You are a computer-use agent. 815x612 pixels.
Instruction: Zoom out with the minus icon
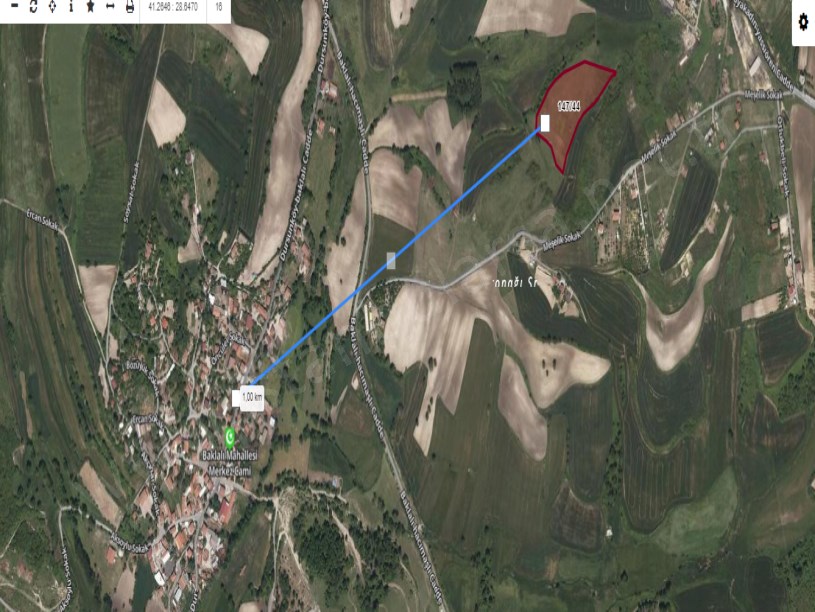[14, 6]
